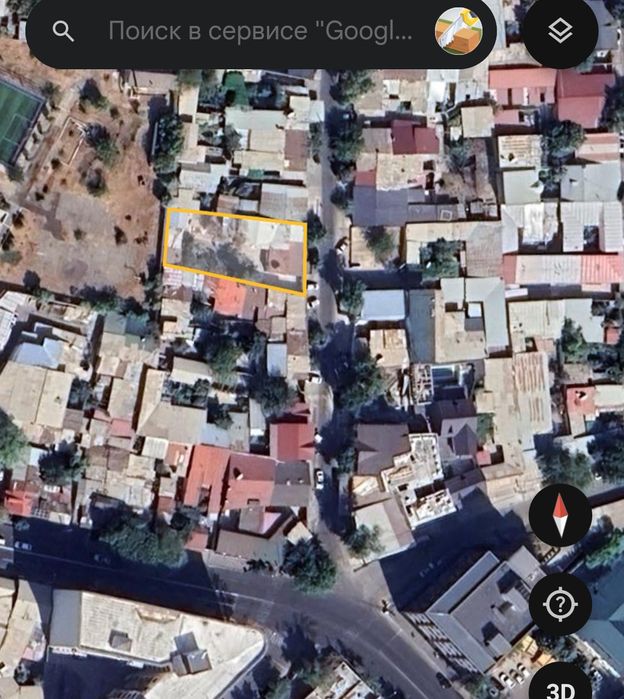Switch to 3D map view

[561, 685]
